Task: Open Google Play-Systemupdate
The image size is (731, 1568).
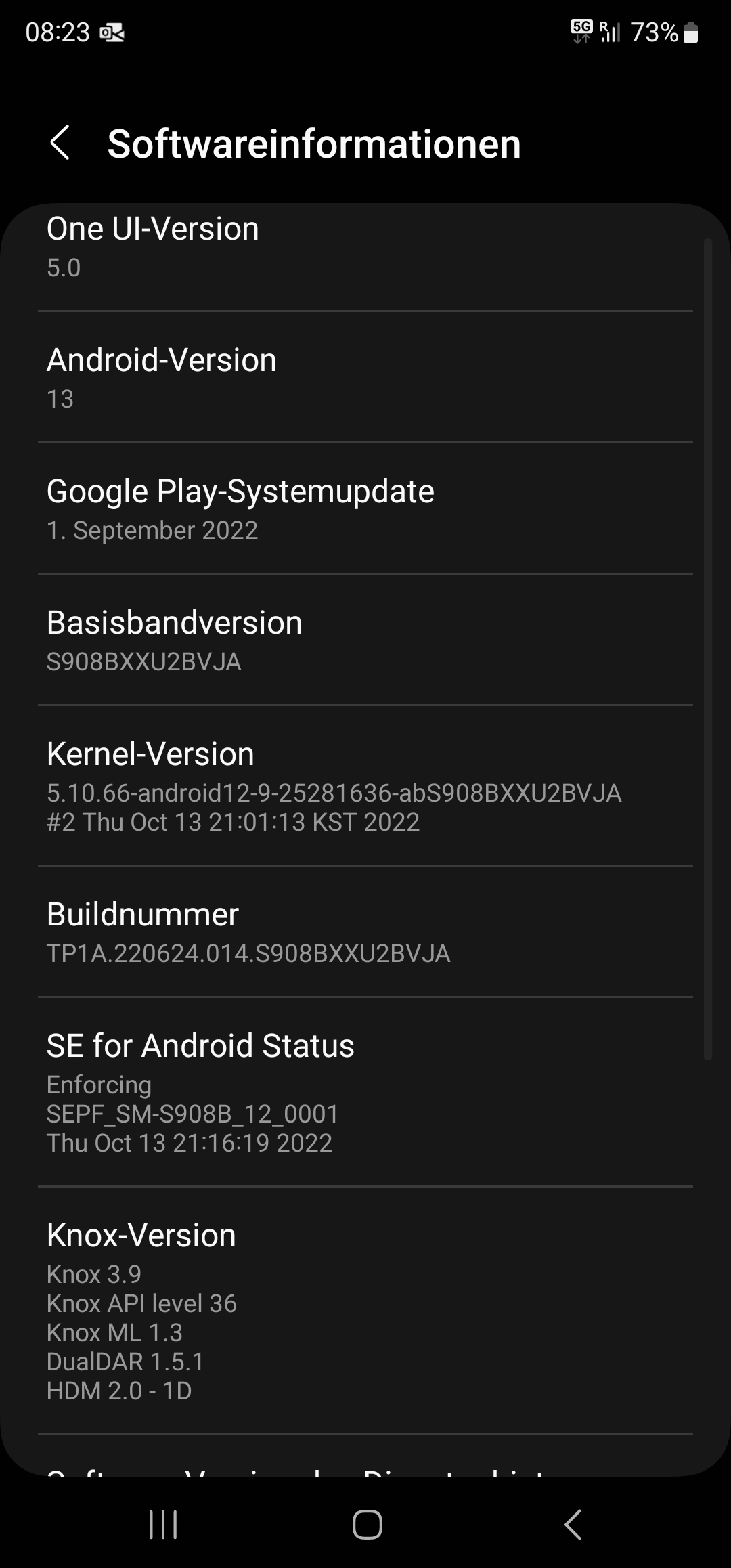Action: [x=365, y=509]
